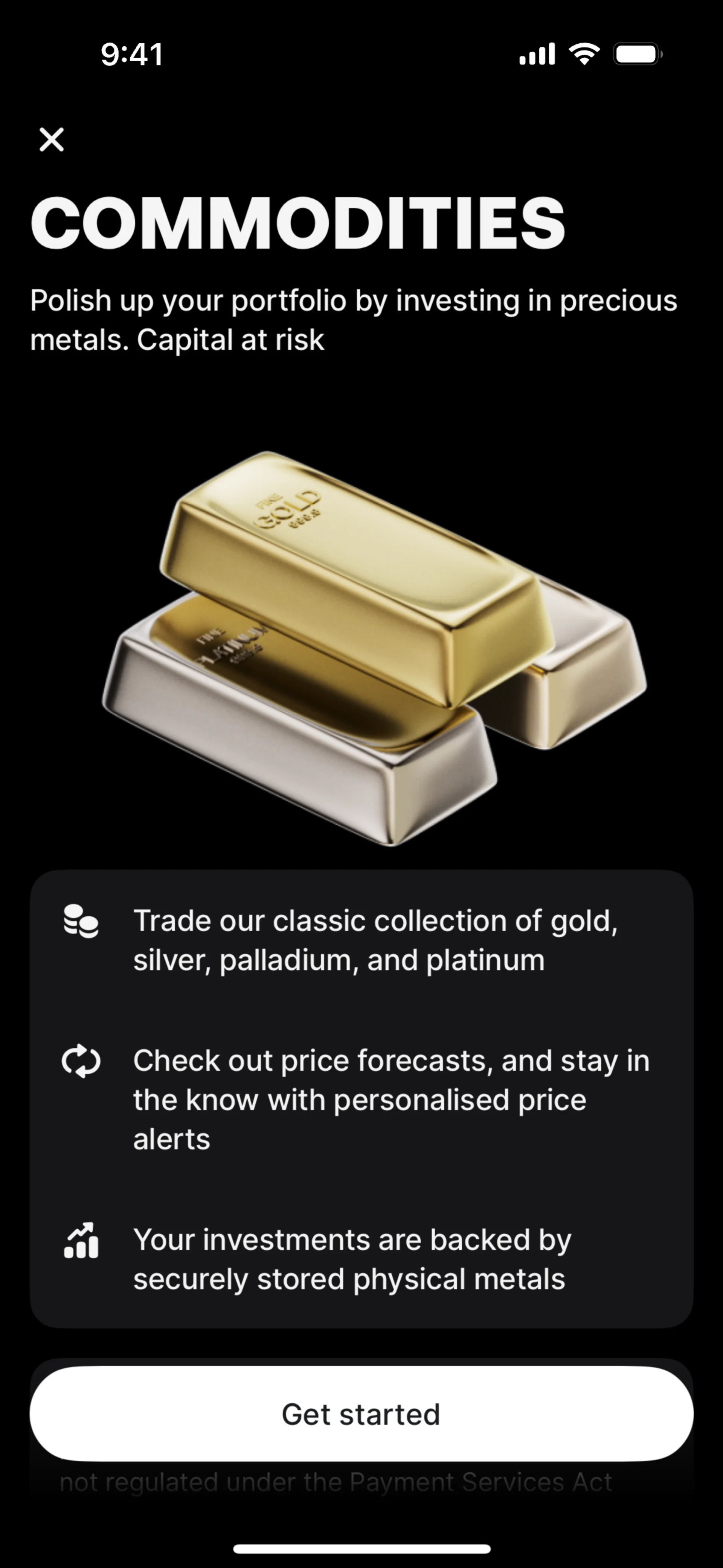Close the Commodities intro screen

(52, 139)
